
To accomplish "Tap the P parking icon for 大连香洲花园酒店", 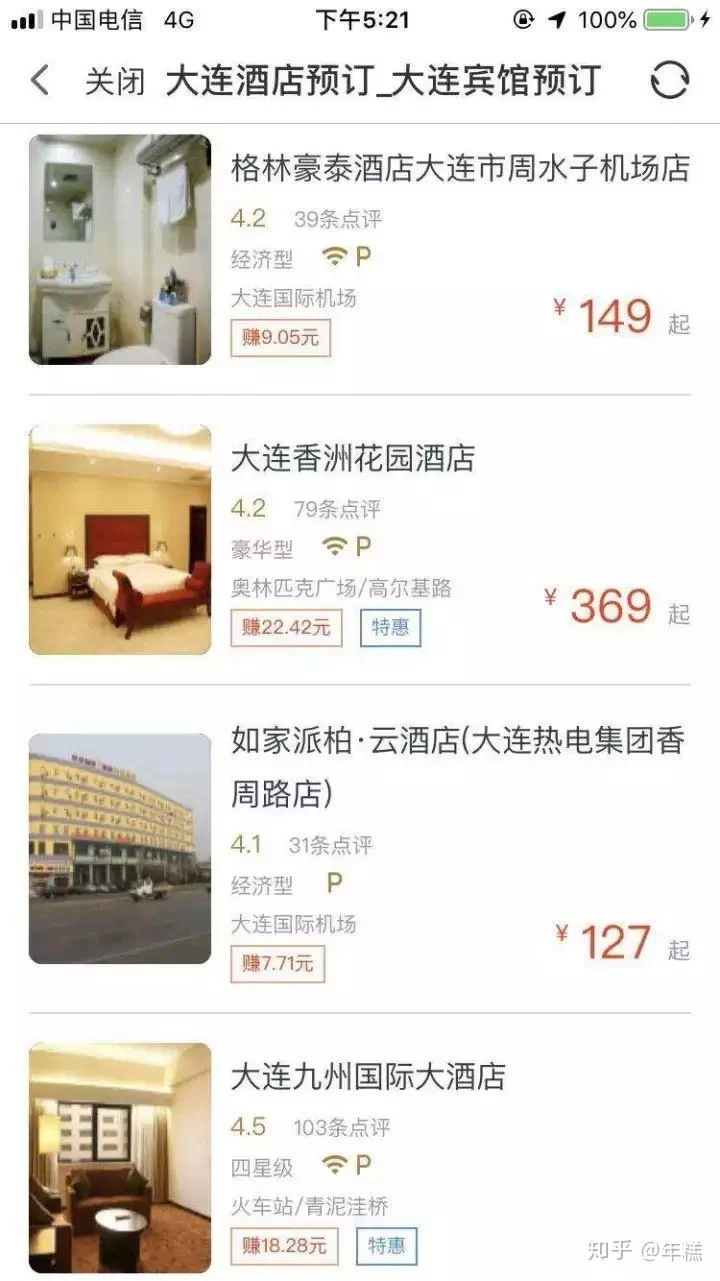I will tap(363, 547).
